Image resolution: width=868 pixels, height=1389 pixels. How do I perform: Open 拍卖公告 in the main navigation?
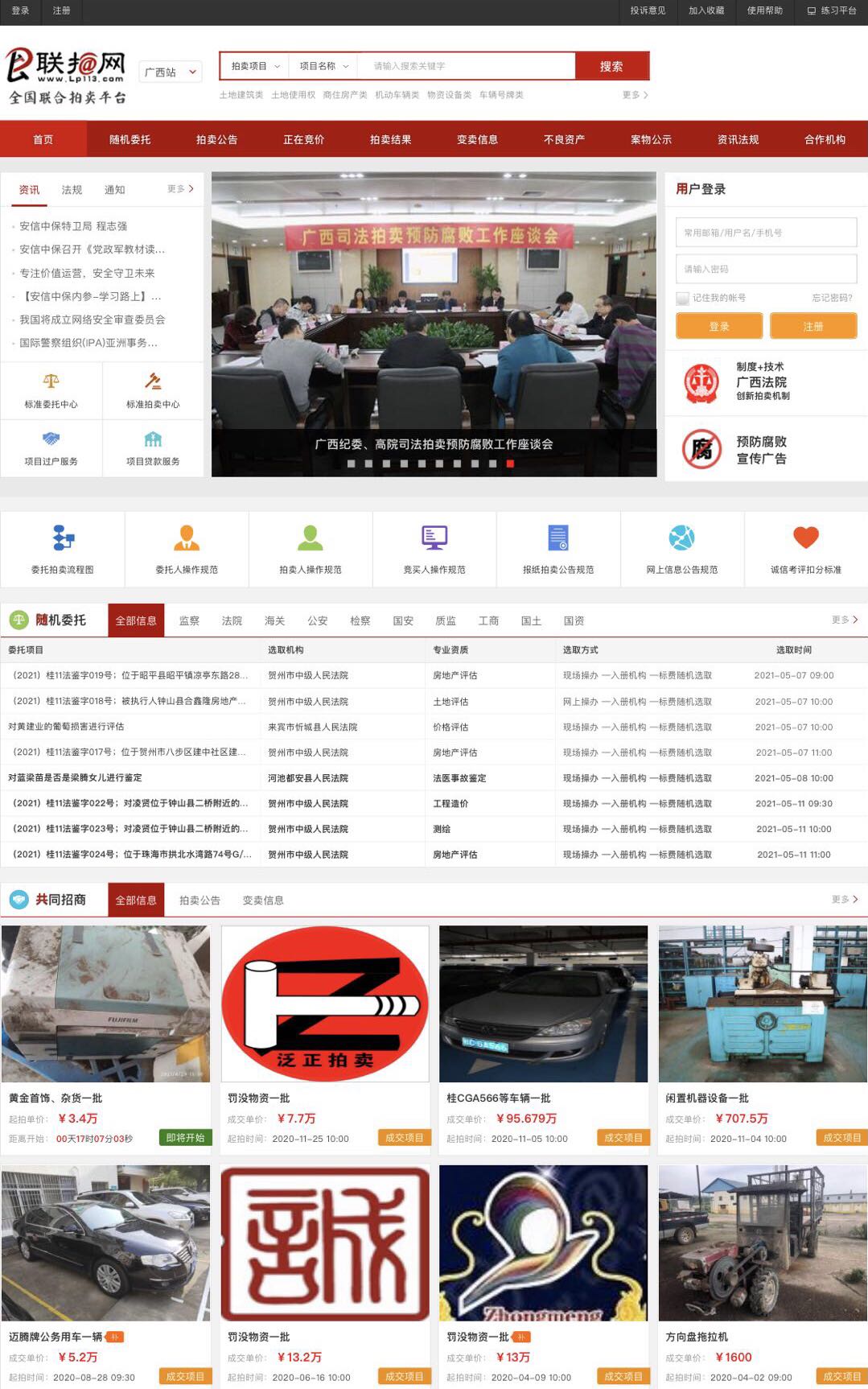click(216, 140)
